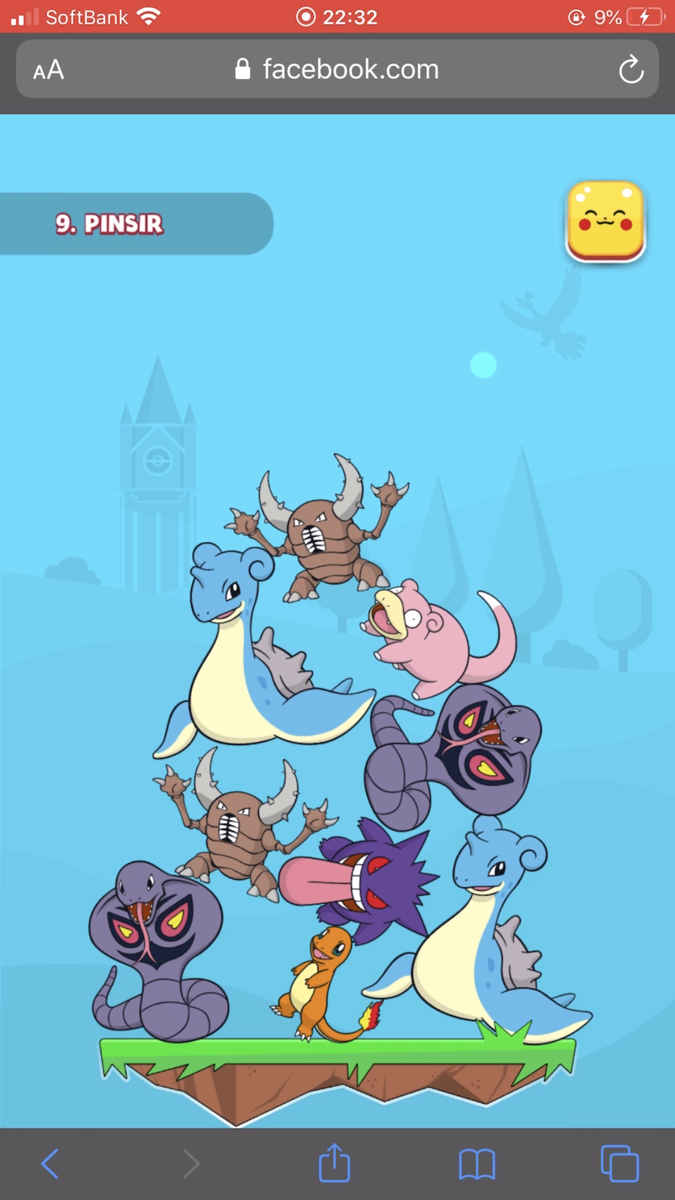Go back to the previous page
The image size is (675, 1200).
point(50,1163)
